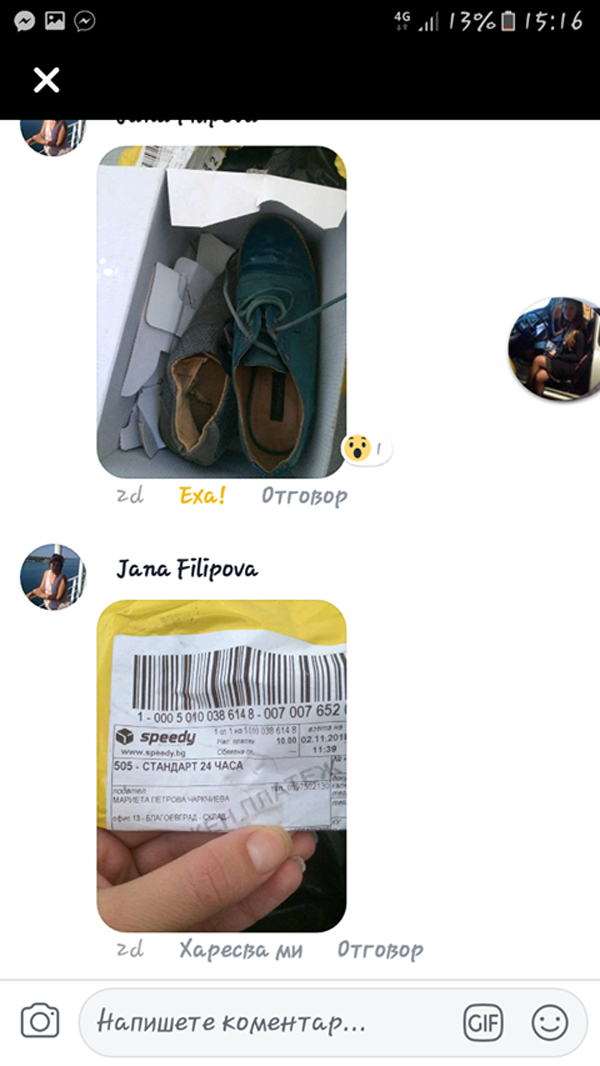Screen dimensions: 600x1066
Task: Open the shoes photo in the comment
Action: point(221,312)
